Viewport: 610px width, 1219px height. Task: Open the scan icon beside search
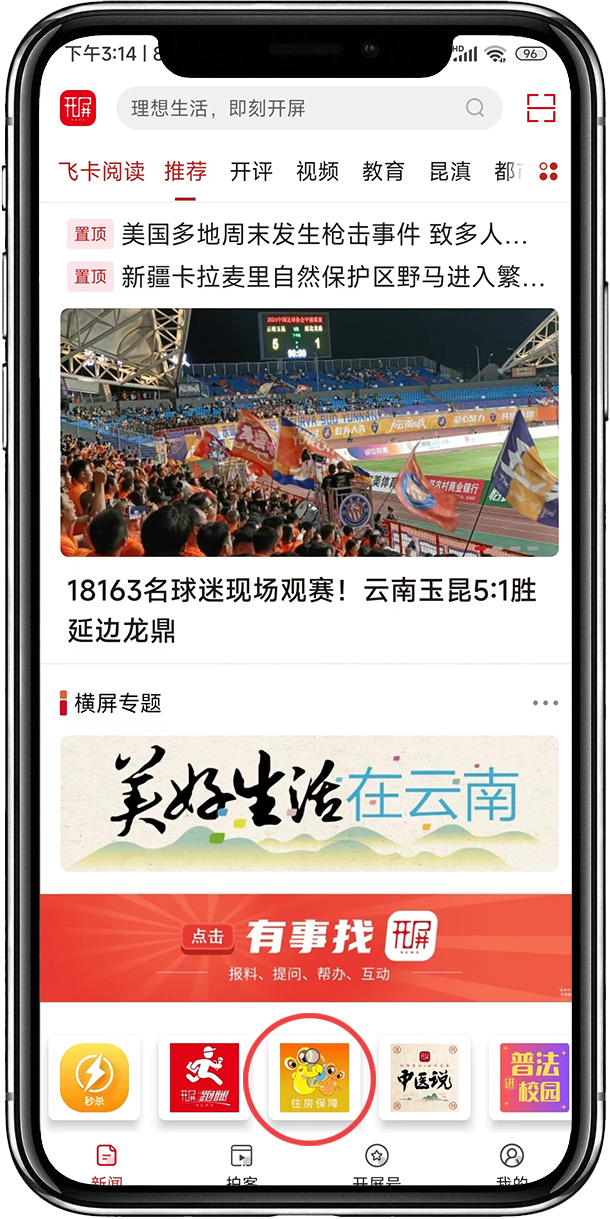point(540,108)
